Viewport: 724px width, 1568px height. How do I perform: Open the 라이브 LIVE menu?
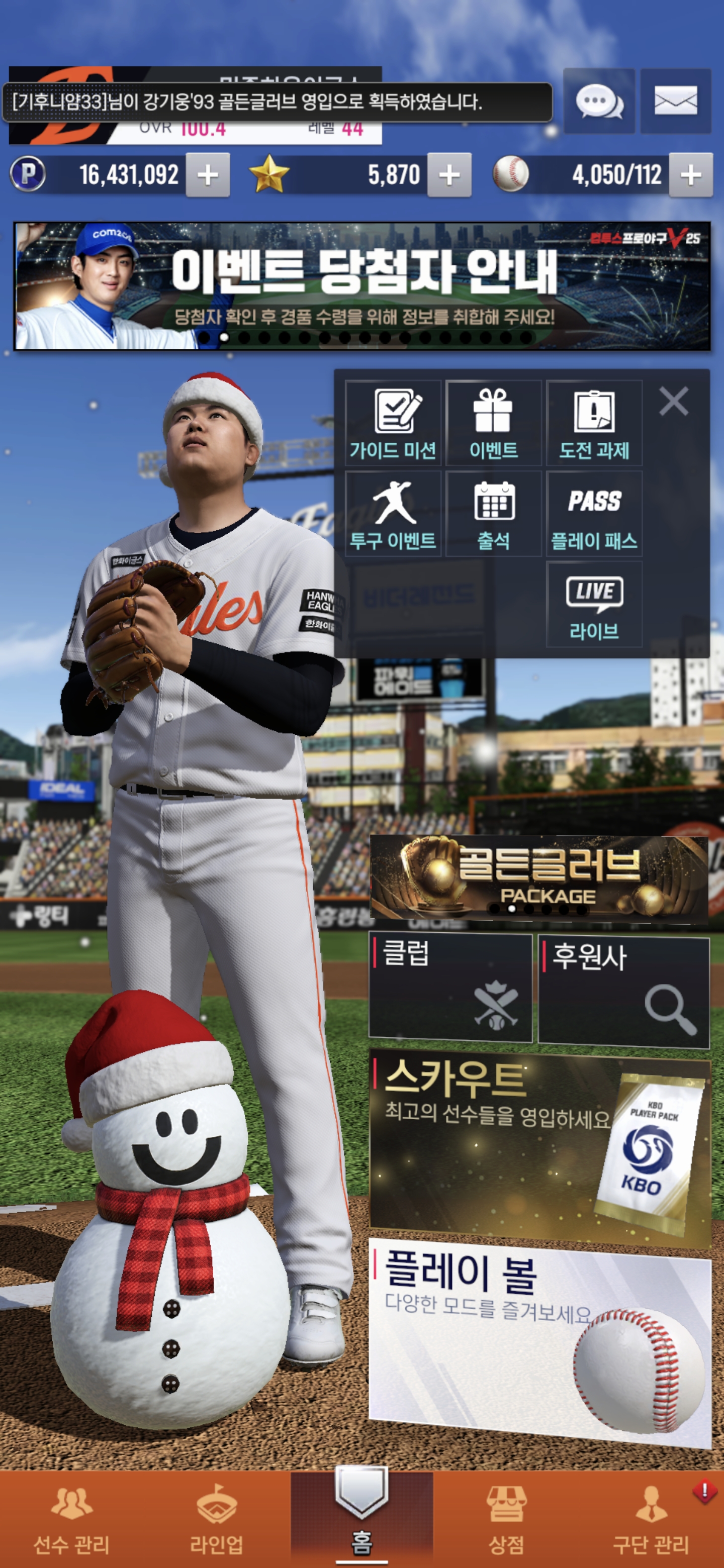(594, 604)
